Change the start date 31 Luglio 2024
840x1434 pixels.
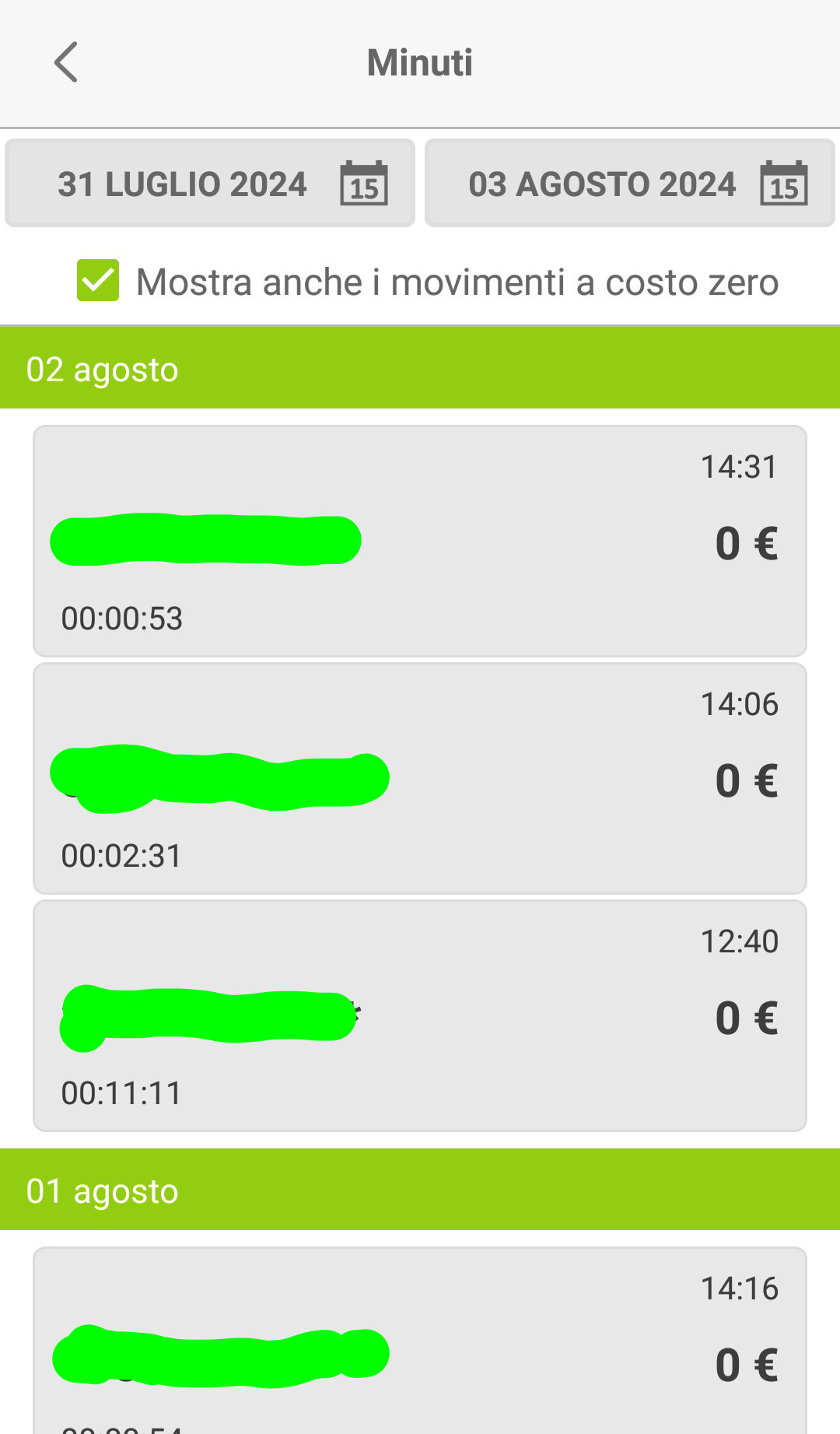tap(210, 184)
